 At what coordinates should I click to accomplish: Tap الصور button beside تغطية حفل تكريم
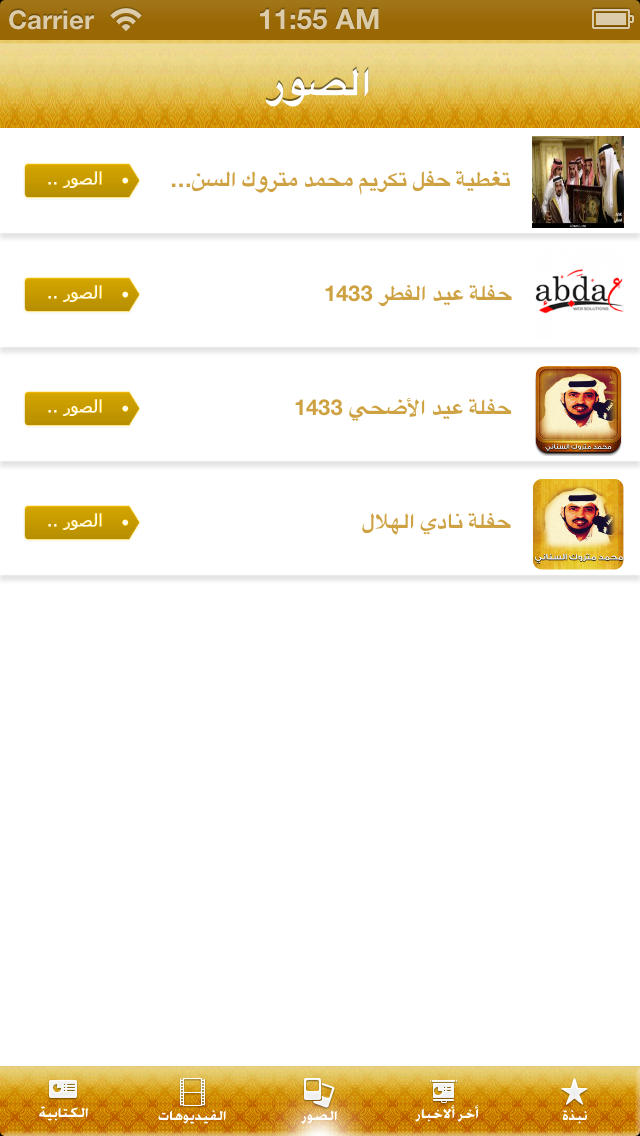tap(81, 180)
